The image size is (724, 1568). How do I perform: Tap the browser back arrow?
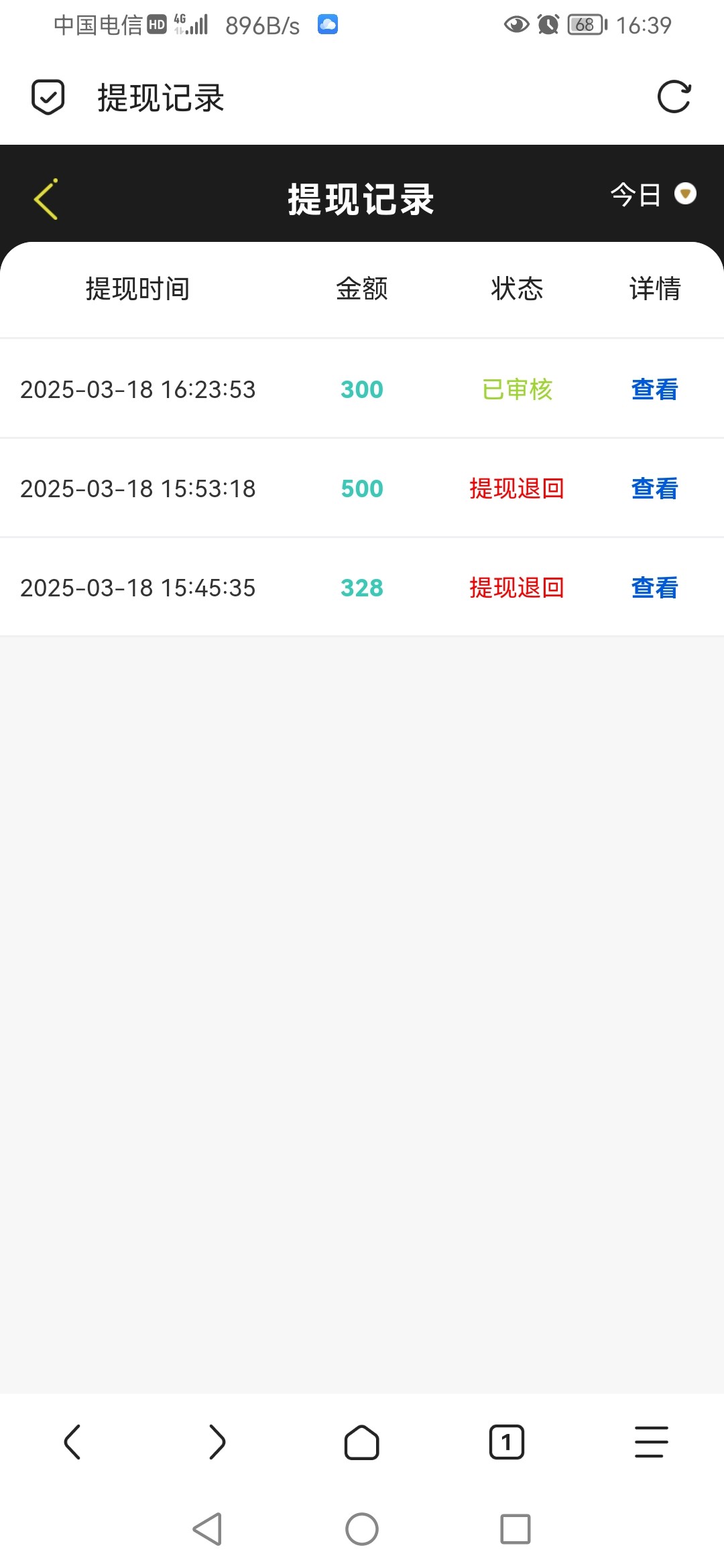pyautogui.click(x=72, y=1441)
